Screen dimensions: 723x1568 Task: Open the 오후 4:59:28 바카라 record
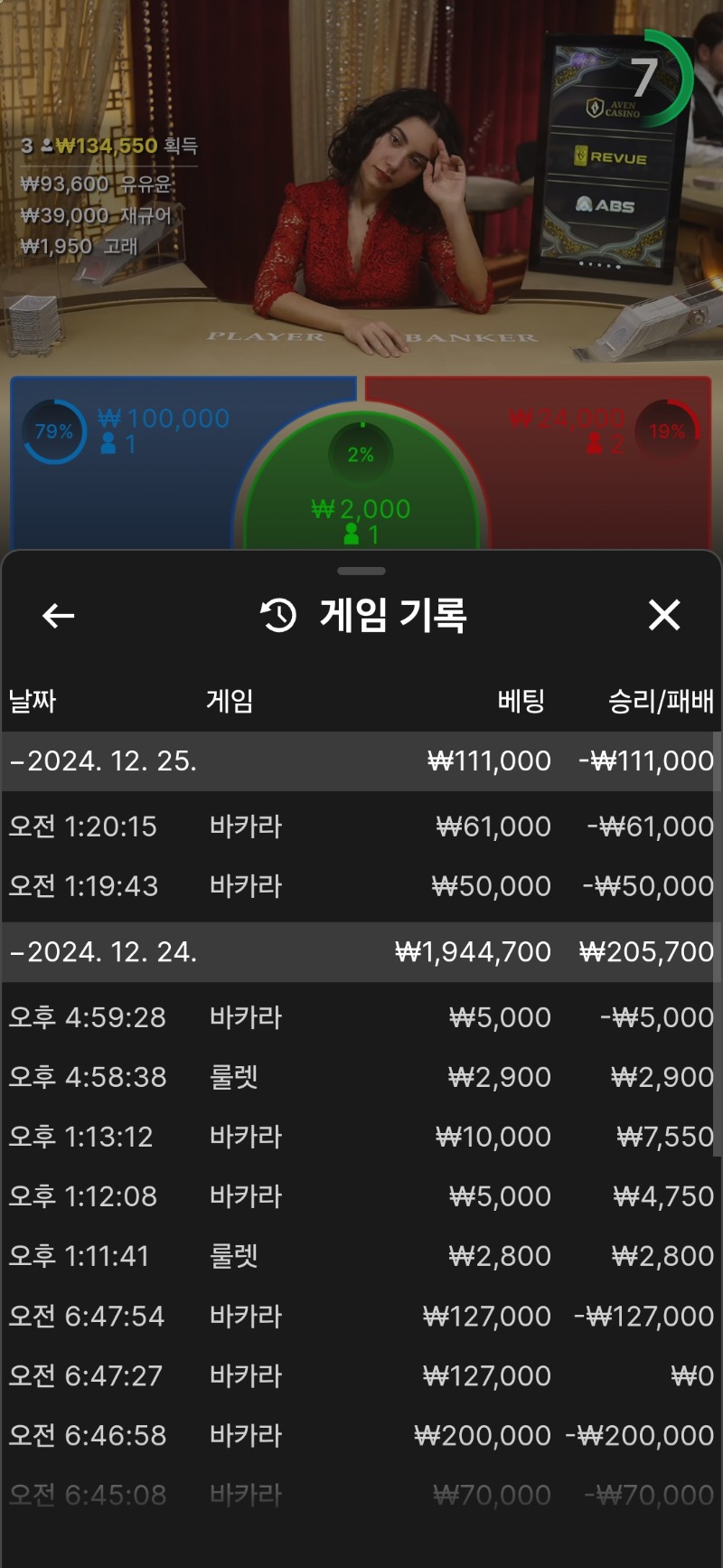[361, 1017]
